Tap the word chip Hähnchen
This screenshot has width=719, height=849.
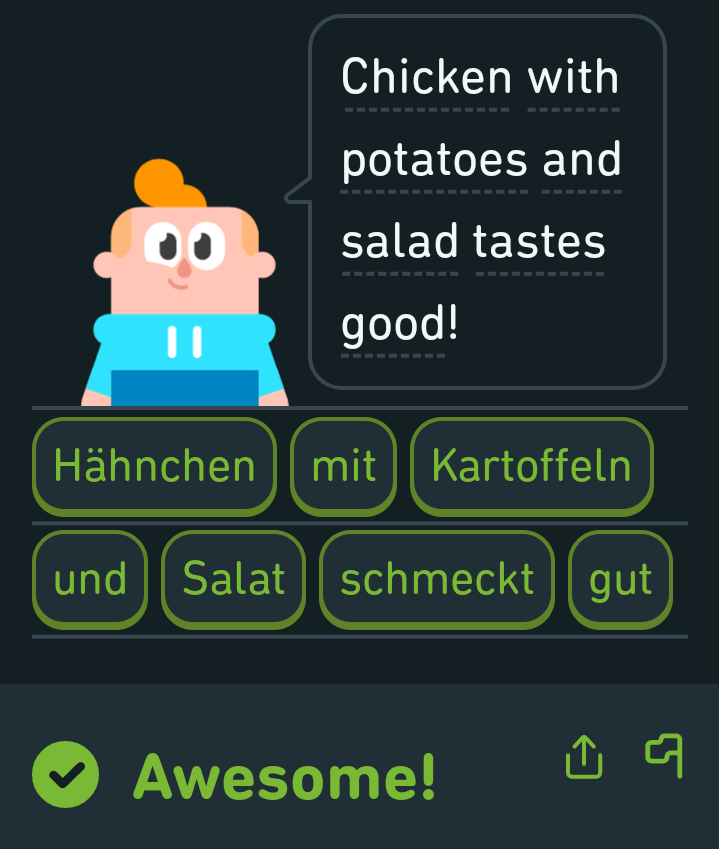154,466
